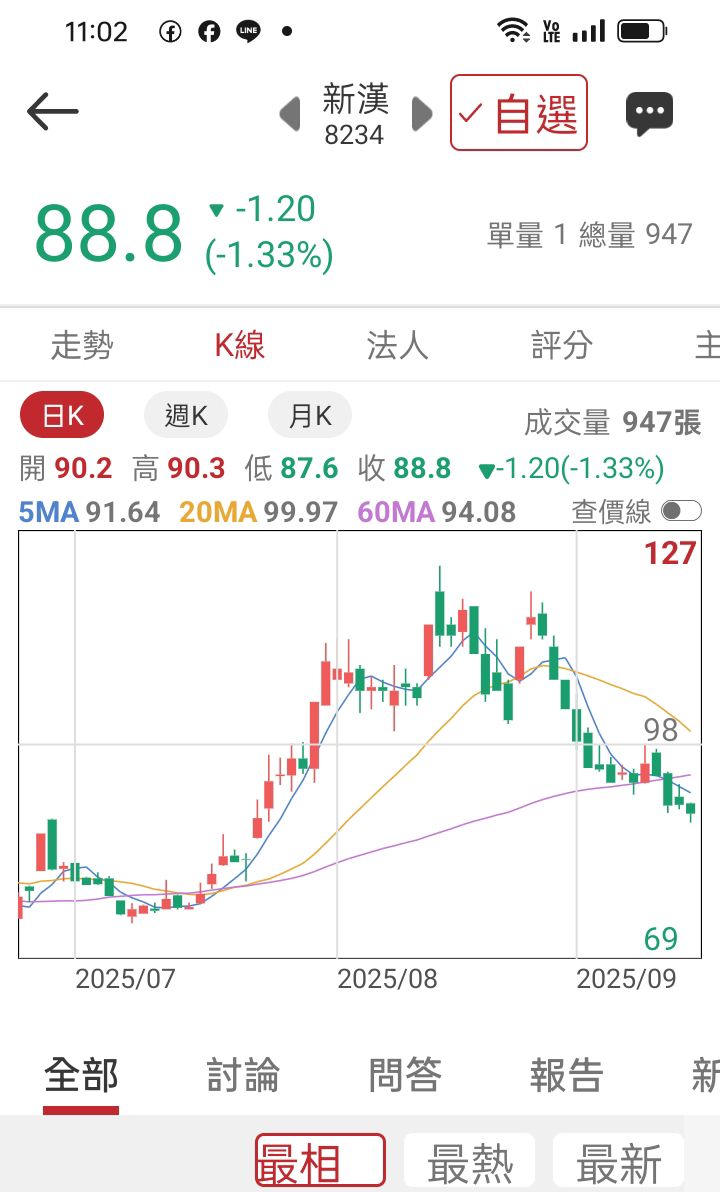Select the 全部 section tab
This screenshot has width=720, height=1192.
81,1076
